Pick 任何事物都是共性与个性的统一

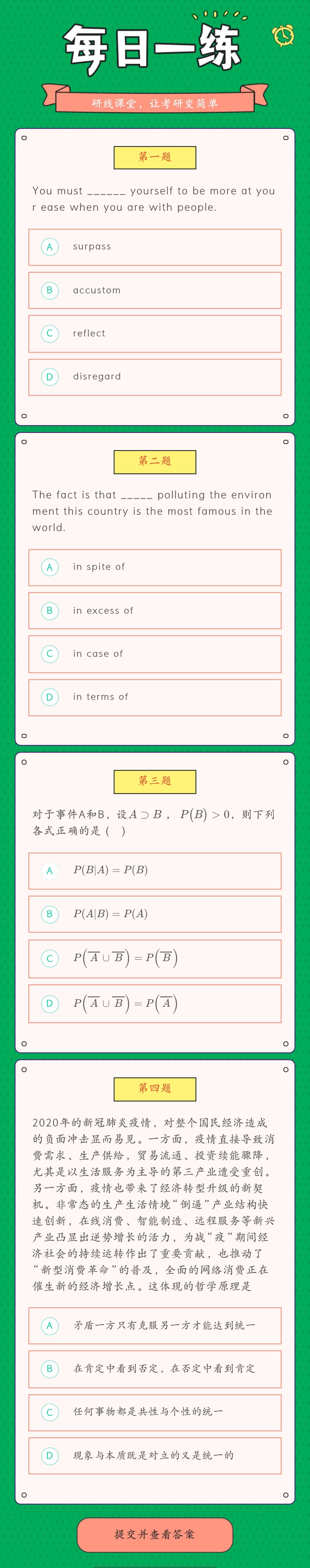coord(155,1412)
